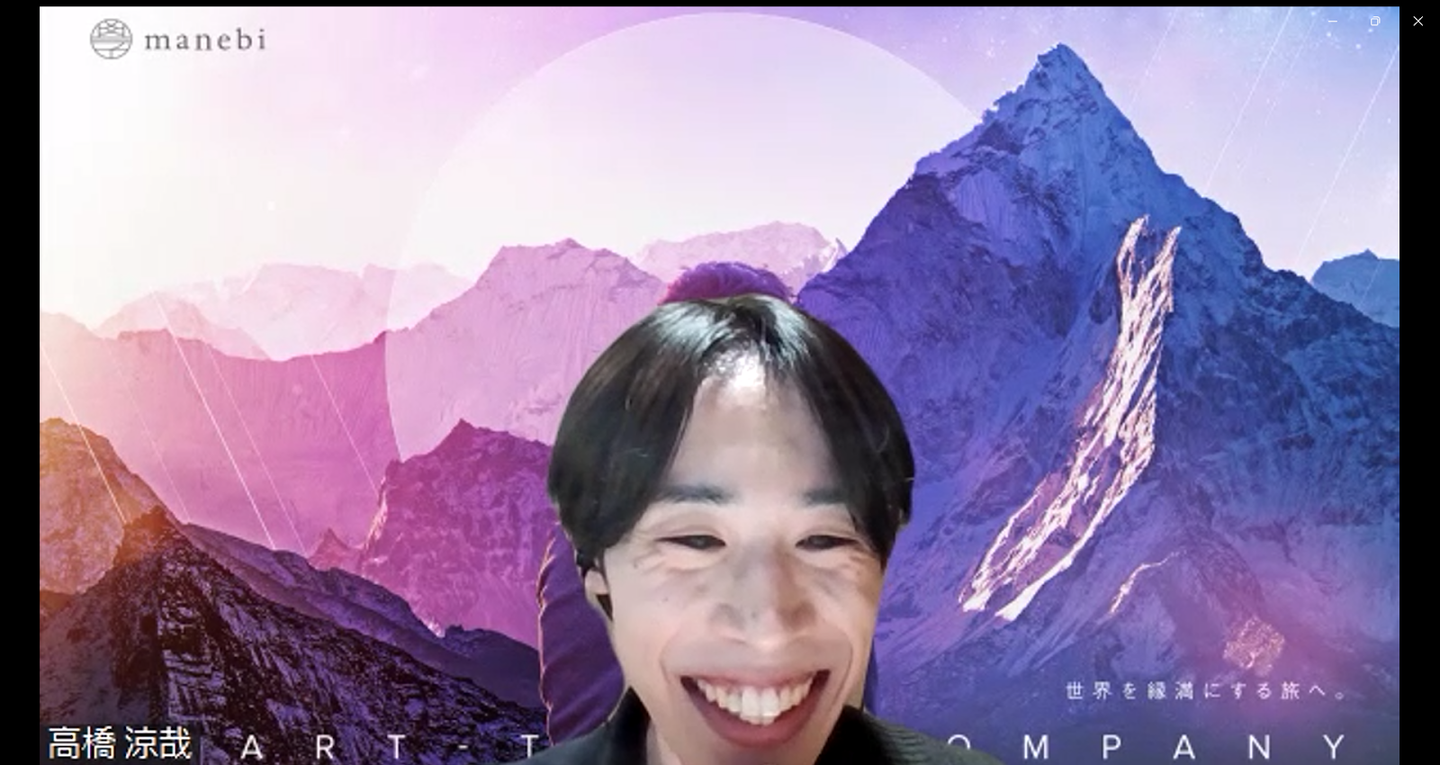Restore down the window size
1440x765 pixels.
1375,21
